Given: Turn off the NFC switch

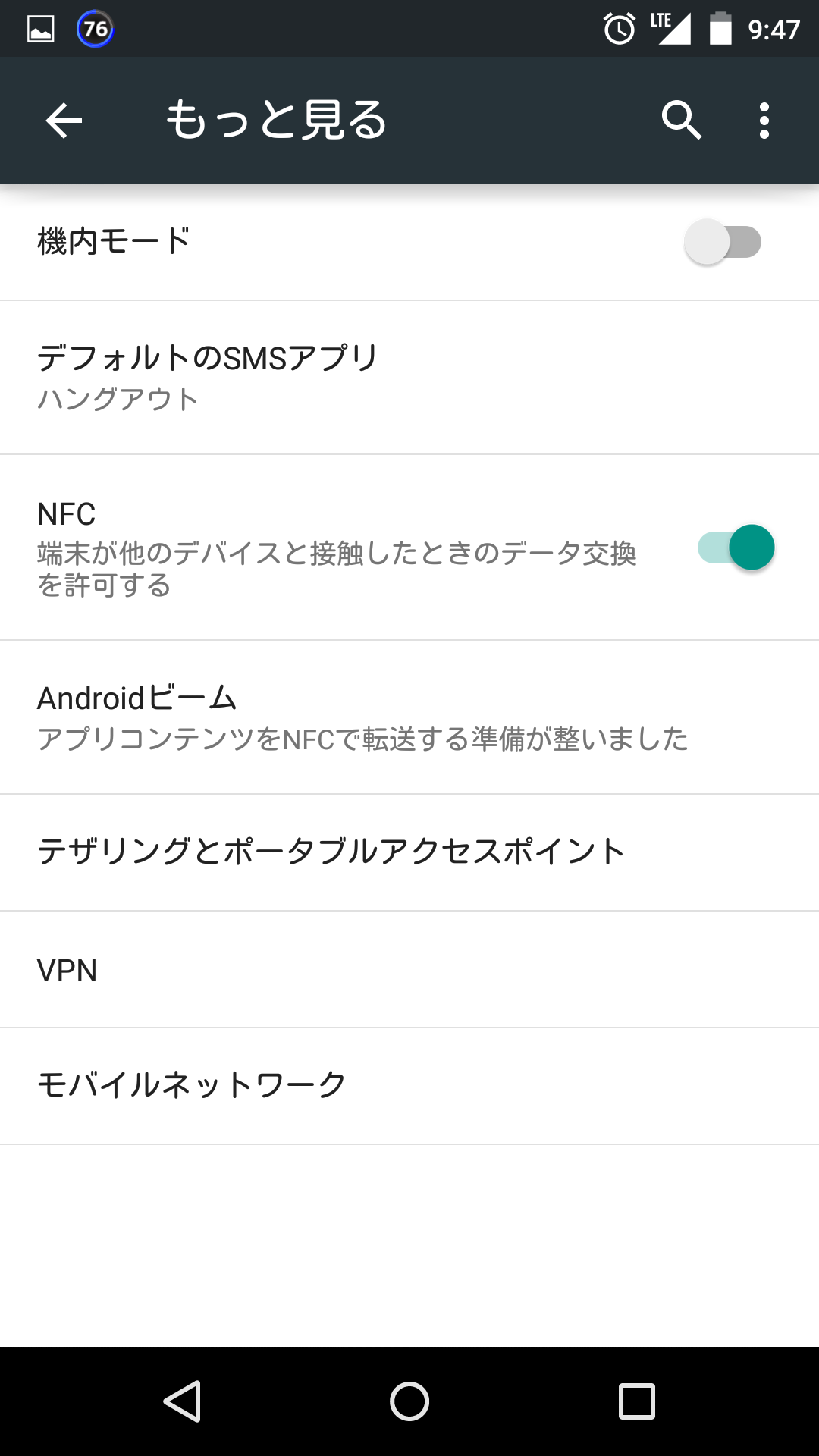Looking at the screenshot, I should tap(736, 548).
